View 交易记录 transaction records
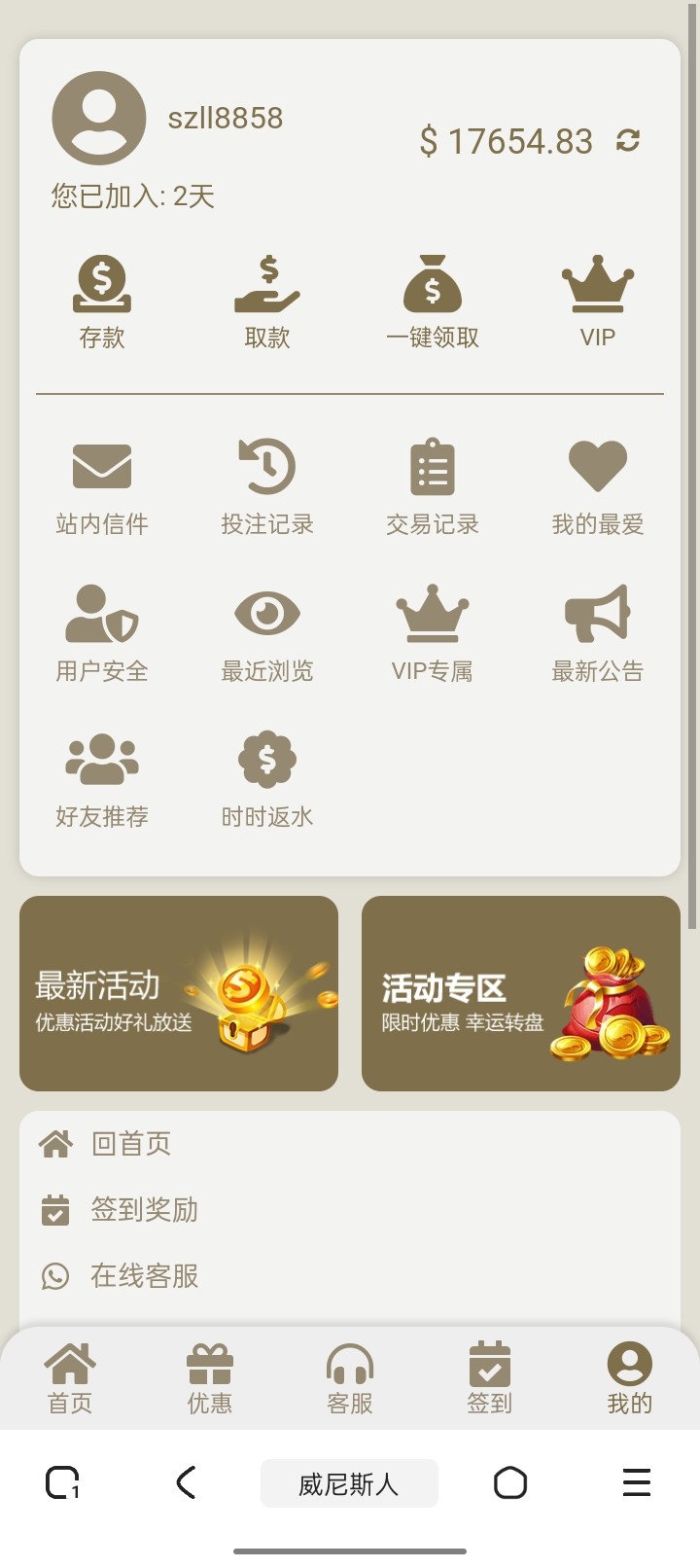700x1568 pixels. (x=433, y=487)
